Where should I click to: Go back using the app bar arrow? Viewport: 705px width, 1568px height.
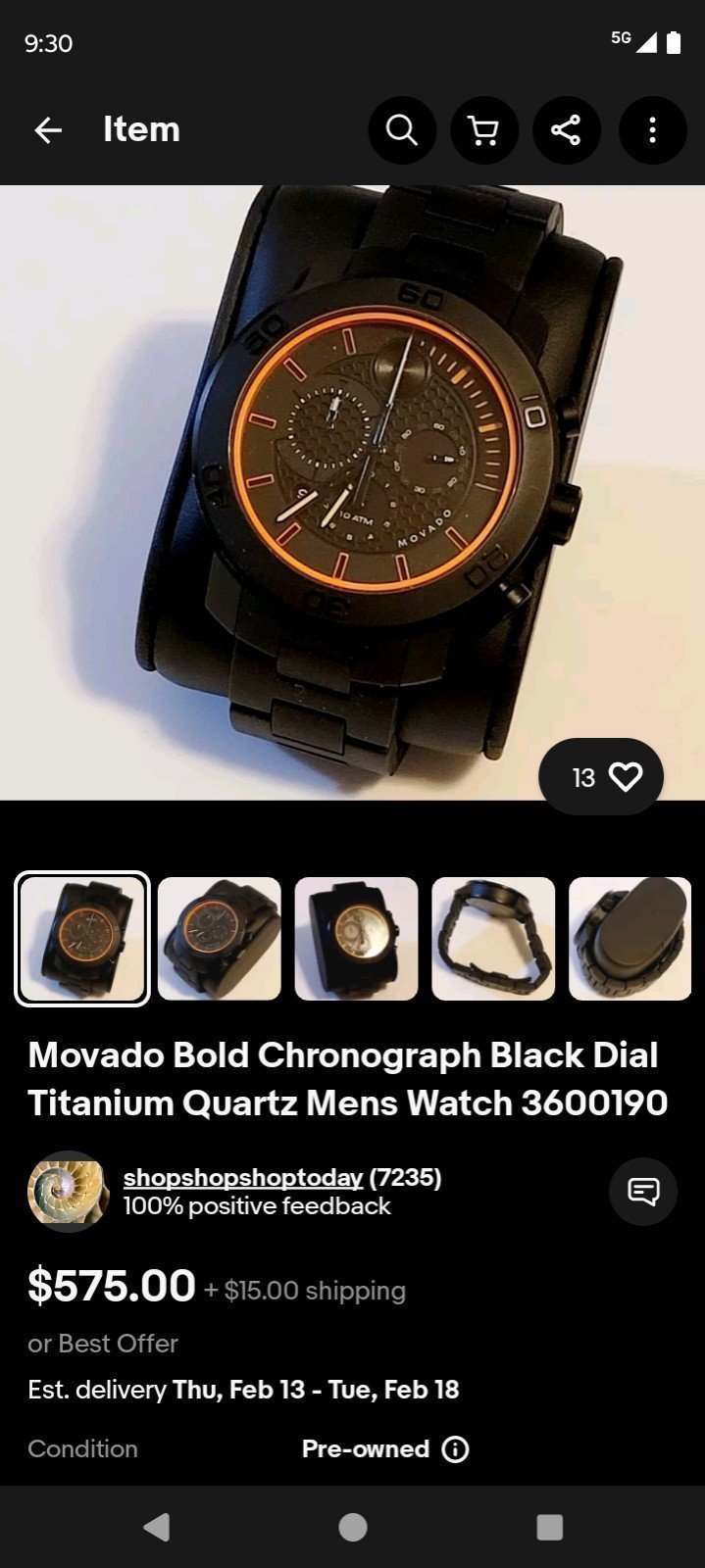point(48,129)
